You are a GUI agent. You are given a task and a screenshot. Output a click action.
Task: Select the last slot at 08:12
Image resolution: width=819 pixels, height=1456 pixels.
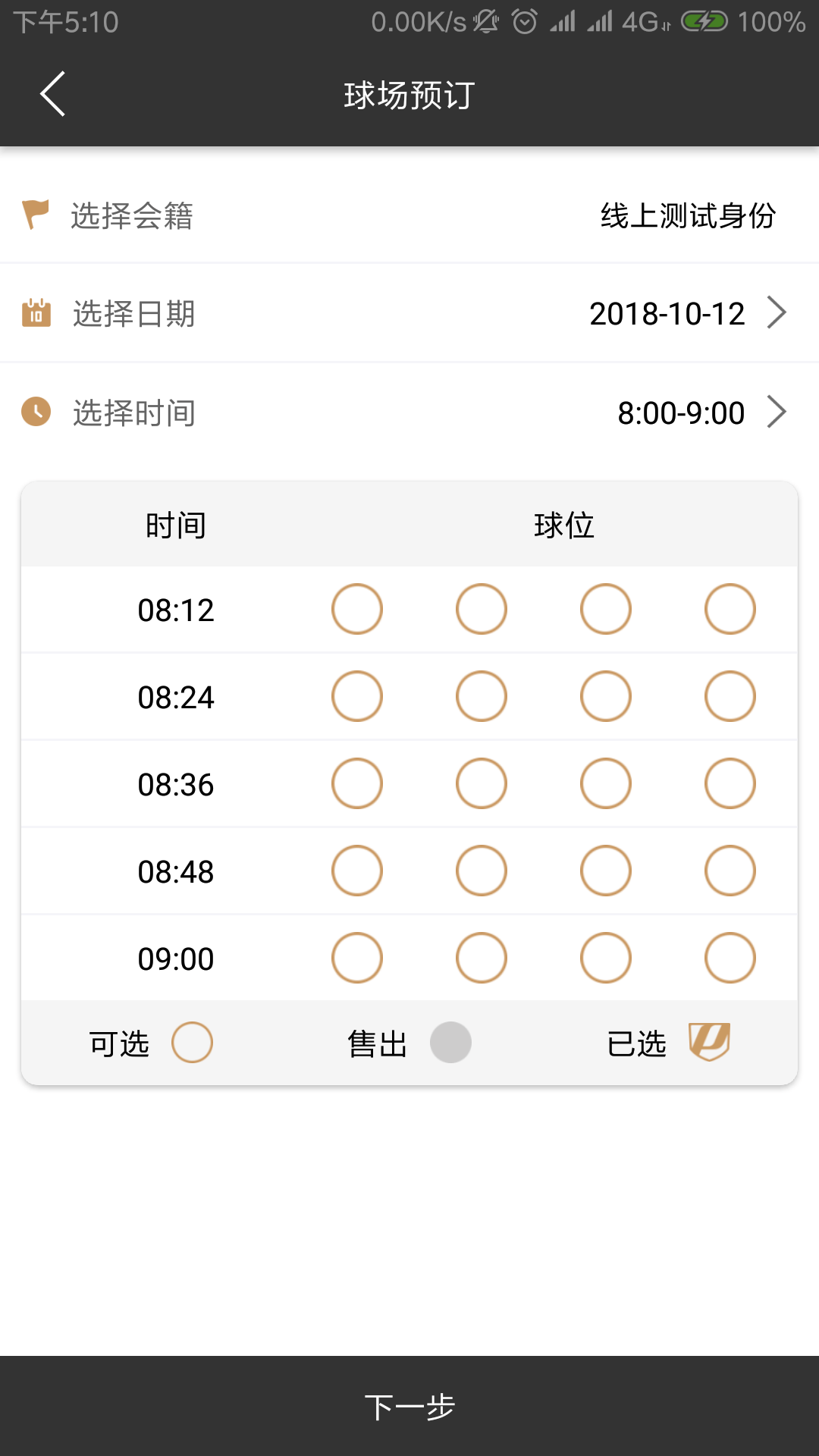coord(730,609)
